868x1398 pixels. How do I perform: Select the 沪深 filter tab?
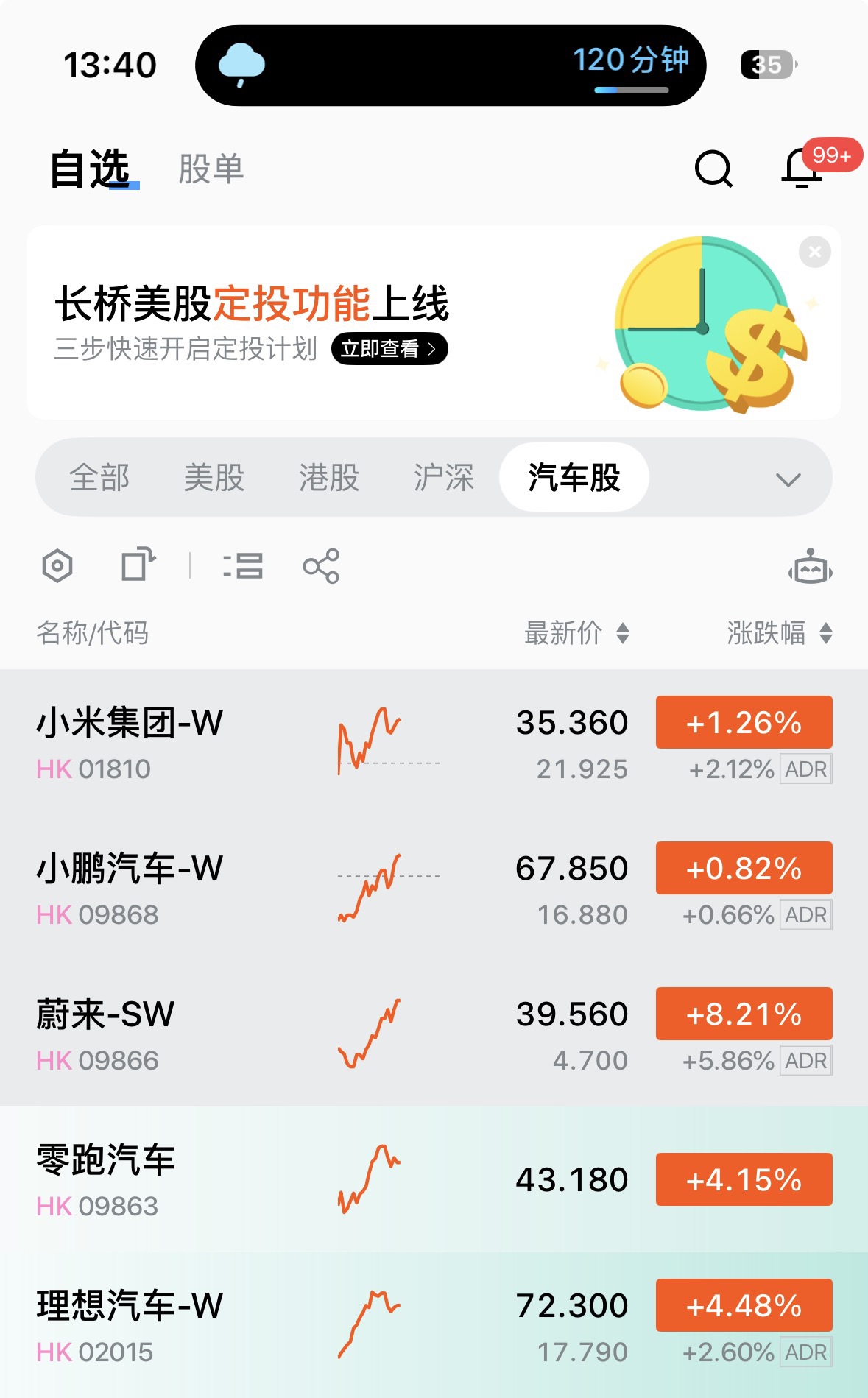(x=443, y=478)
